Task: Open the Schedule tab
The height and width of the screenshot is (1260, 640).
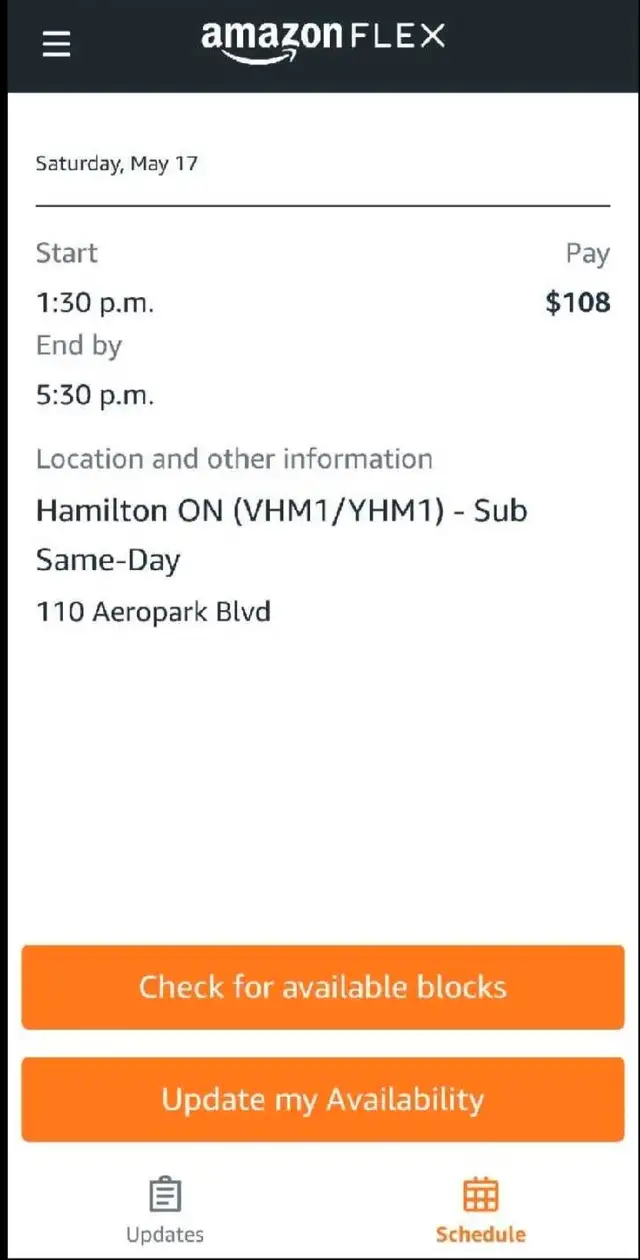Action: pos(481,1210)
